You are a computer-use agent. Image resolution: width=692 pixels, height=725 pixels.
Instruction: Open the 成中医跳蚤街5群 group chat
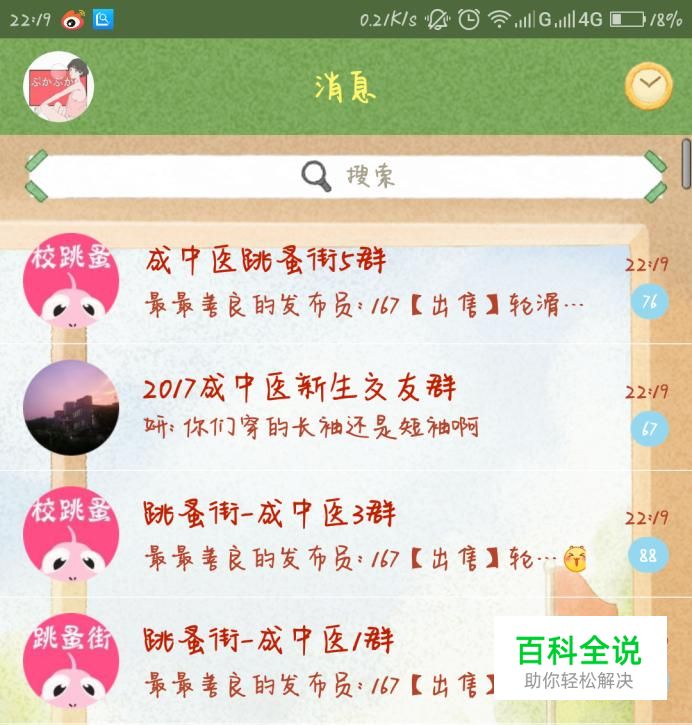[346, 281]
